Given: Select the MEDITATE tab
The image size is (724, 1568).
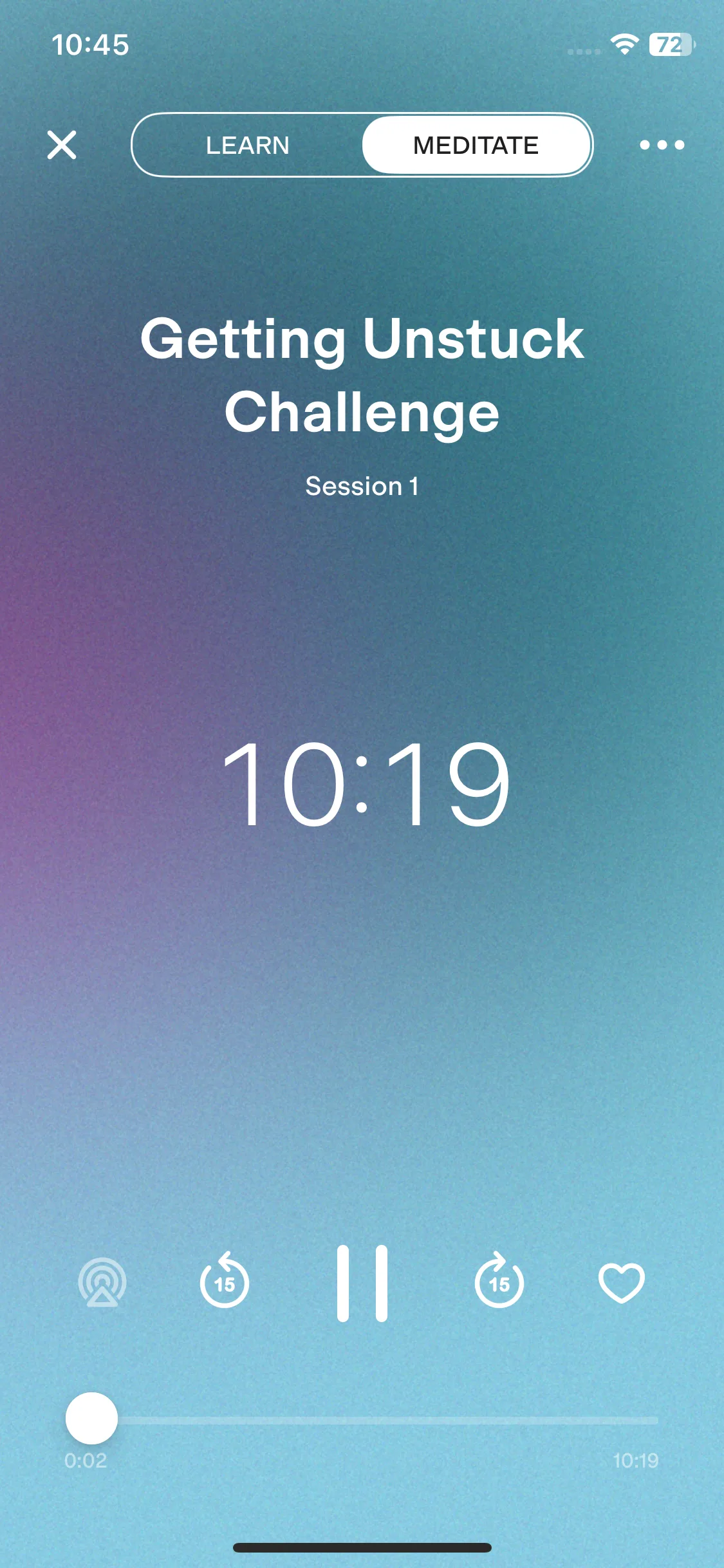Looking at the screenshot, I should (x=476, y=145).
